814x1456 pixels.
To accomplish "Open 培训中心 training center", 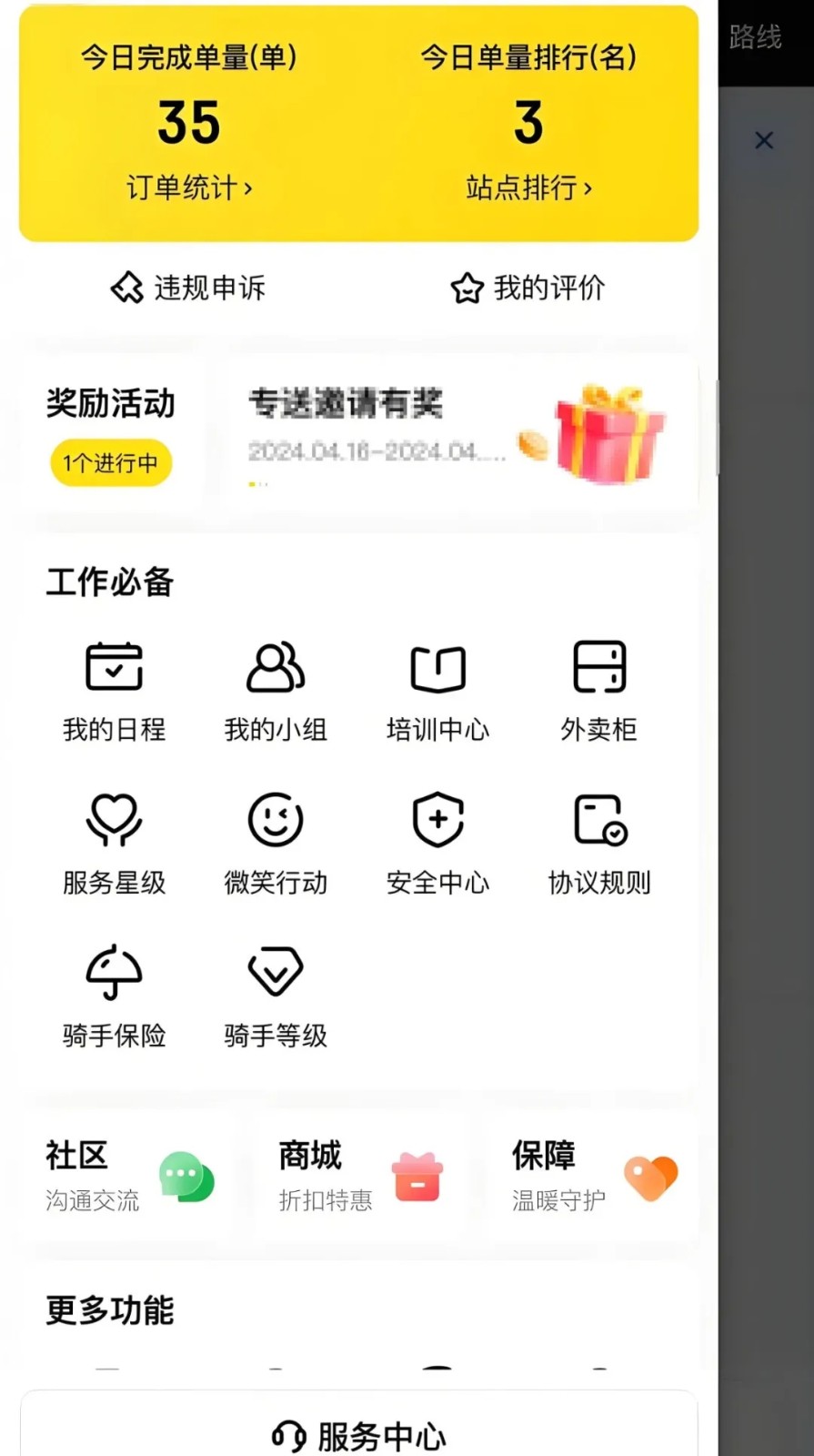I will 437,690.
